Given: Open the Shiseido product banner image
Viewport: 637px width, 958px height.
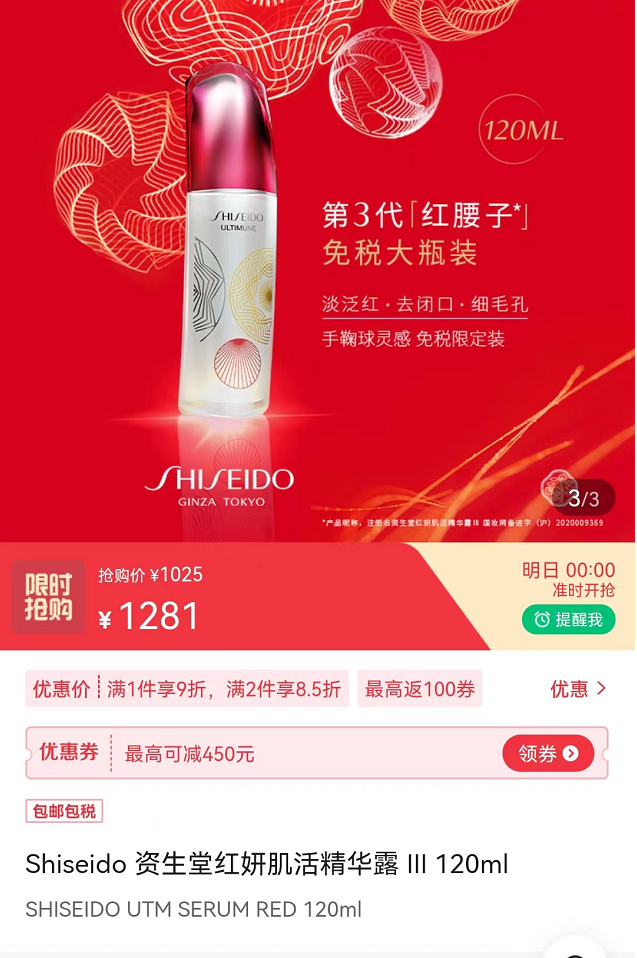Looking at the screenshot, I should point(318,270).
